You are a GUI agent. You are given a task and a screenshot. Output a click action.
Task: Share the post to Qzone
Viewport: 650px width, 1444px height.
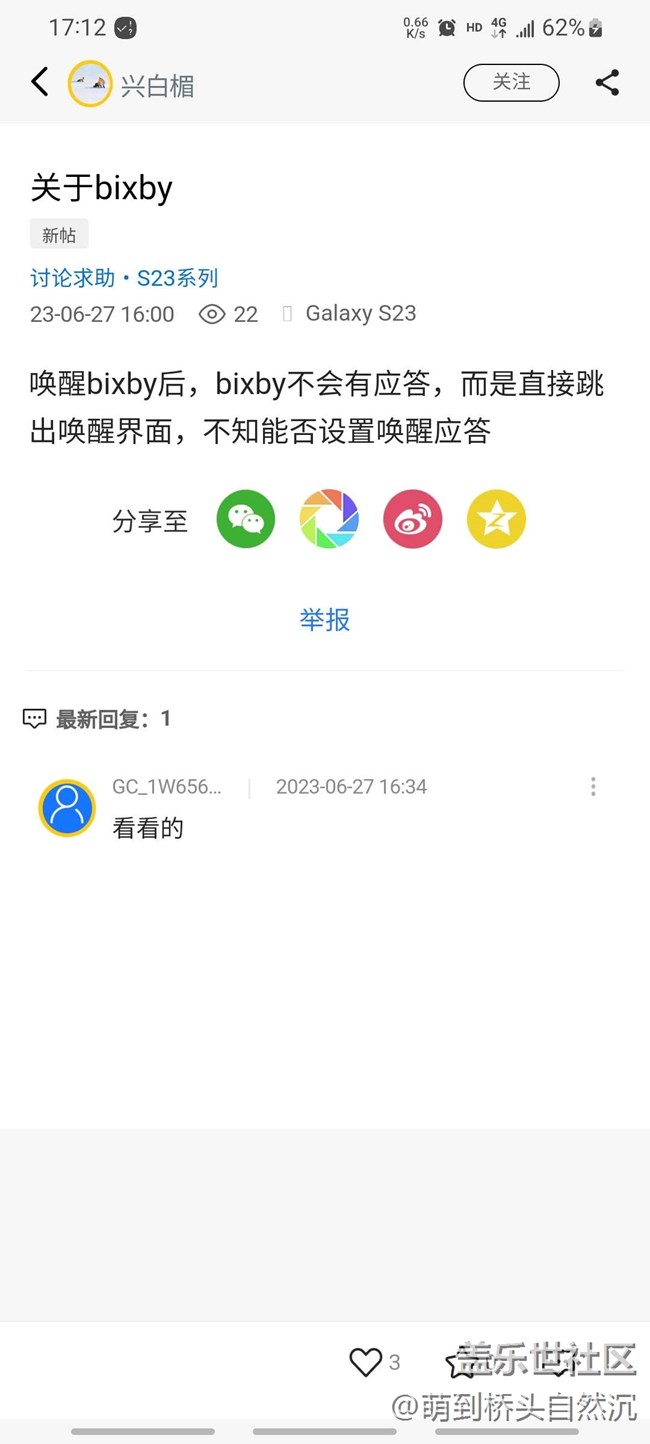point(496,519)
